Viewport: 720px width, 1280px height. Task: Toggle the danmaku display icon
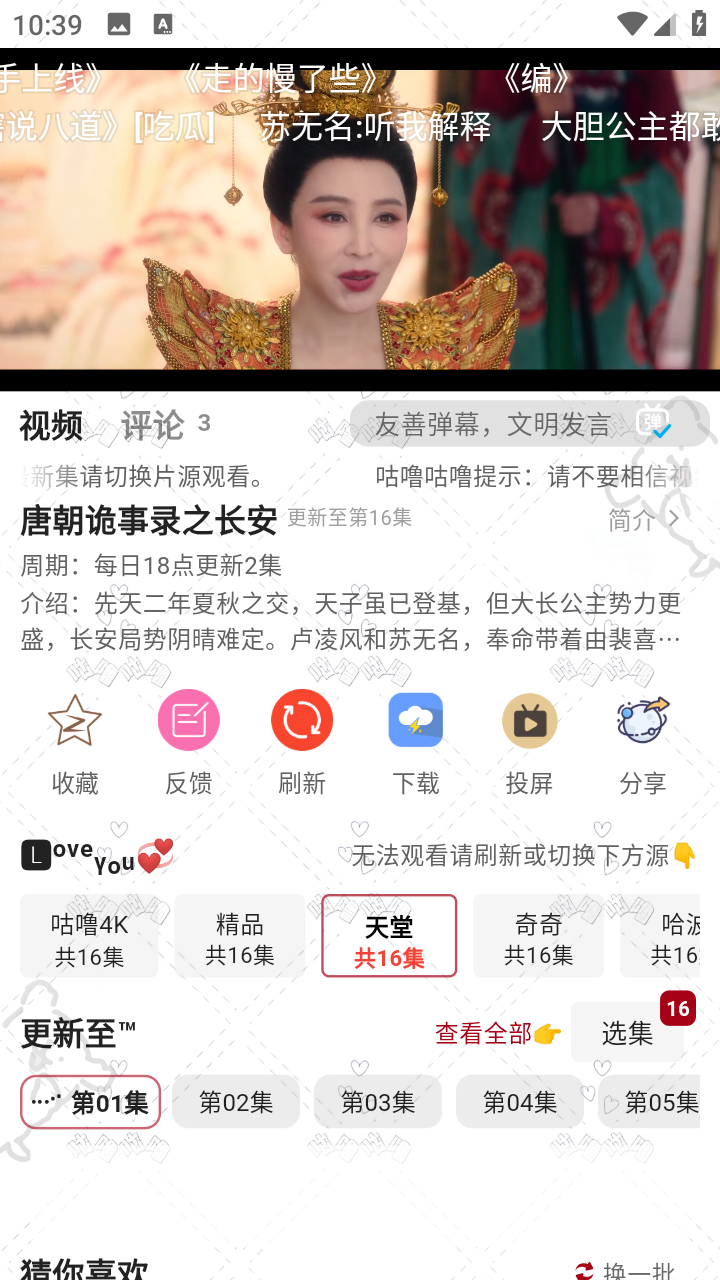pyautogui.click(x=653, y=424)
